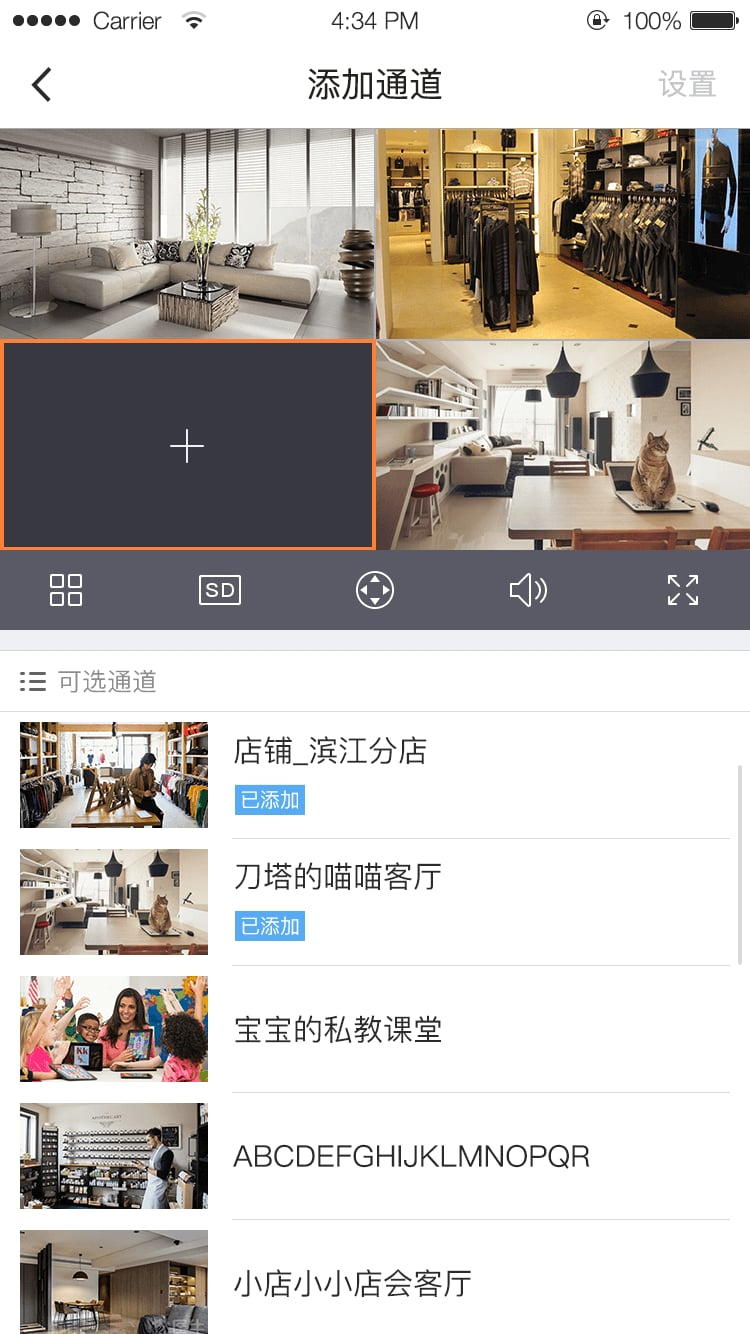This screenshot has width=750, height=1334.
Task: Open 设置 in the top bar
Action: pos(687,85)
